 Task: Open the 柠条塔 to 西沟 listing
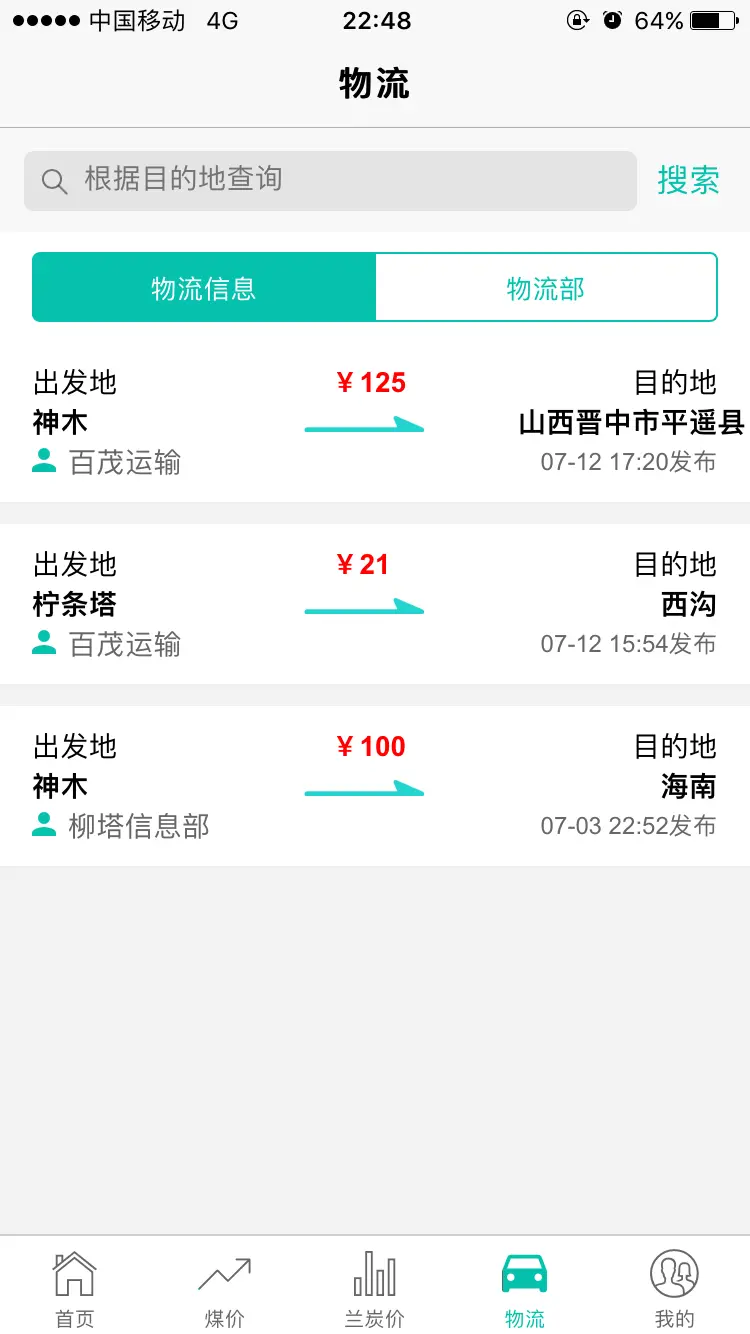coord(375,604)
